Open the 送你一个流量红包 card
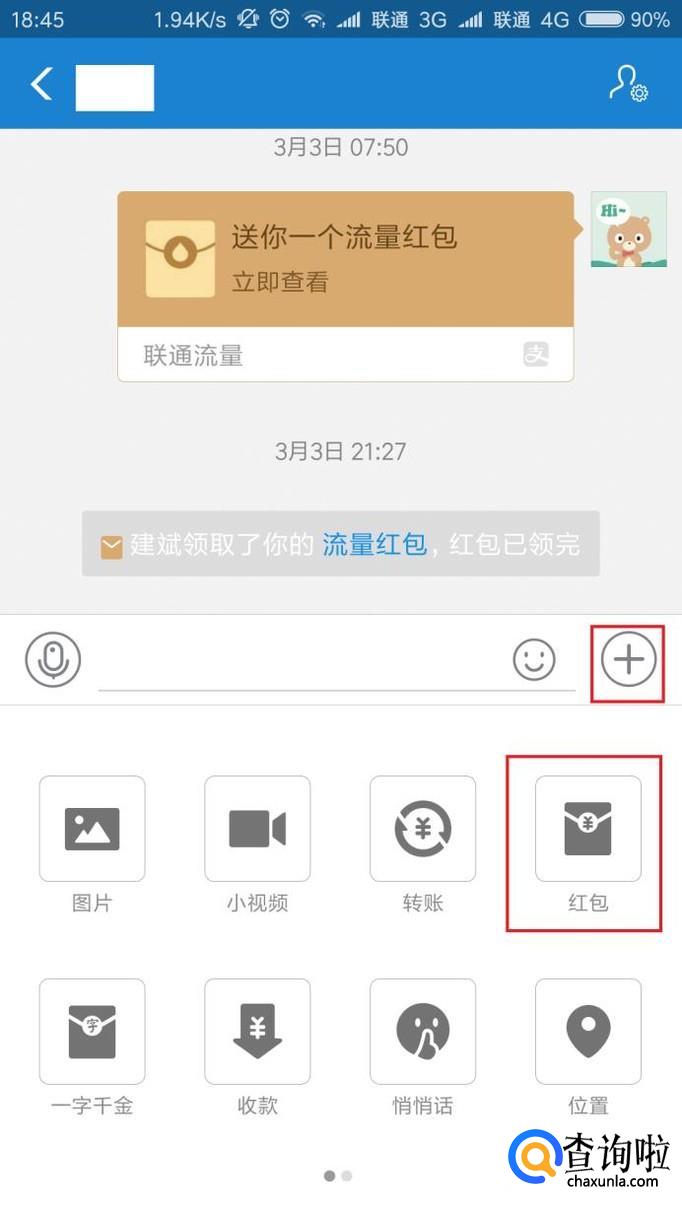The height and width of the screenshot is (1212, 682). [x=346, y=286]
